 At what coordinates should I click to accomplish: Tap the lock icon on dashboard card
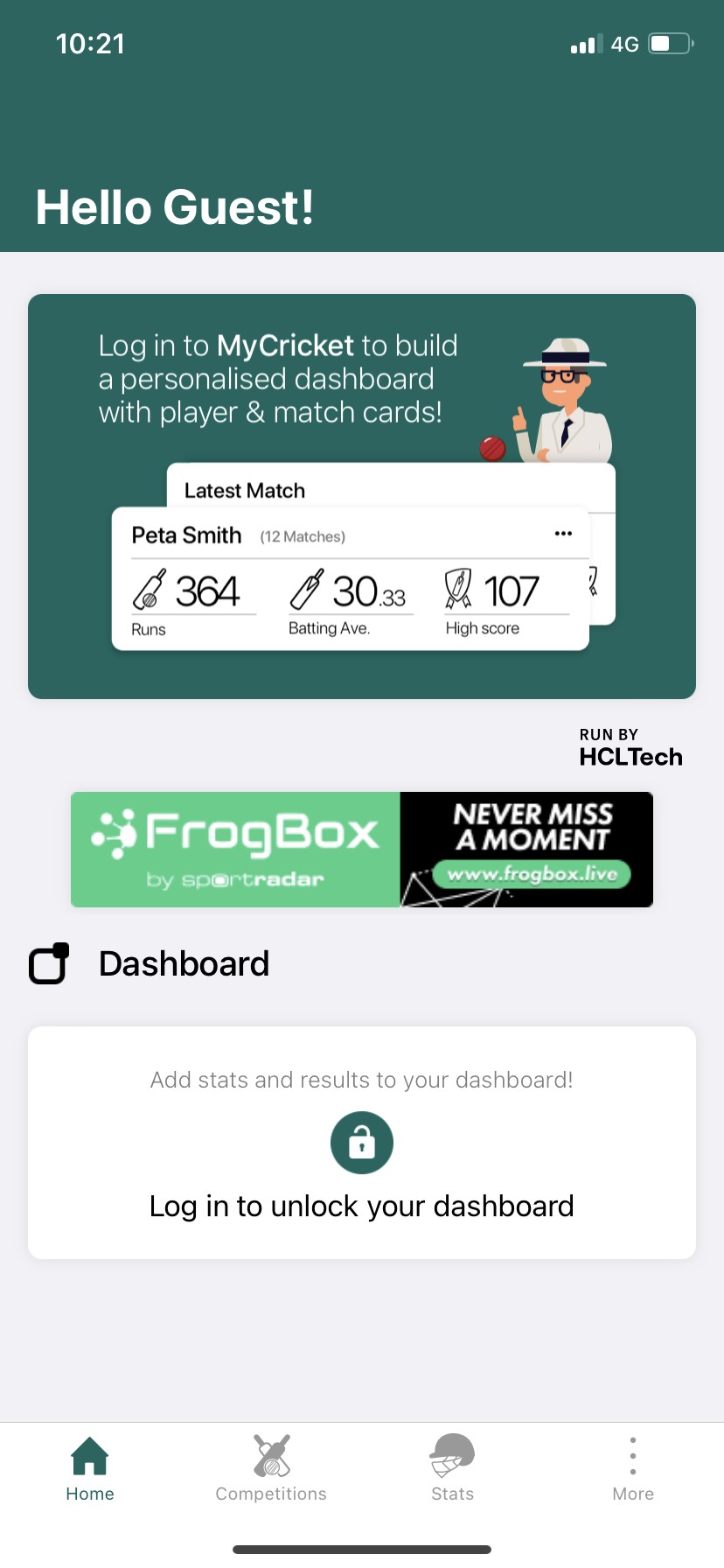point(361,1142)
